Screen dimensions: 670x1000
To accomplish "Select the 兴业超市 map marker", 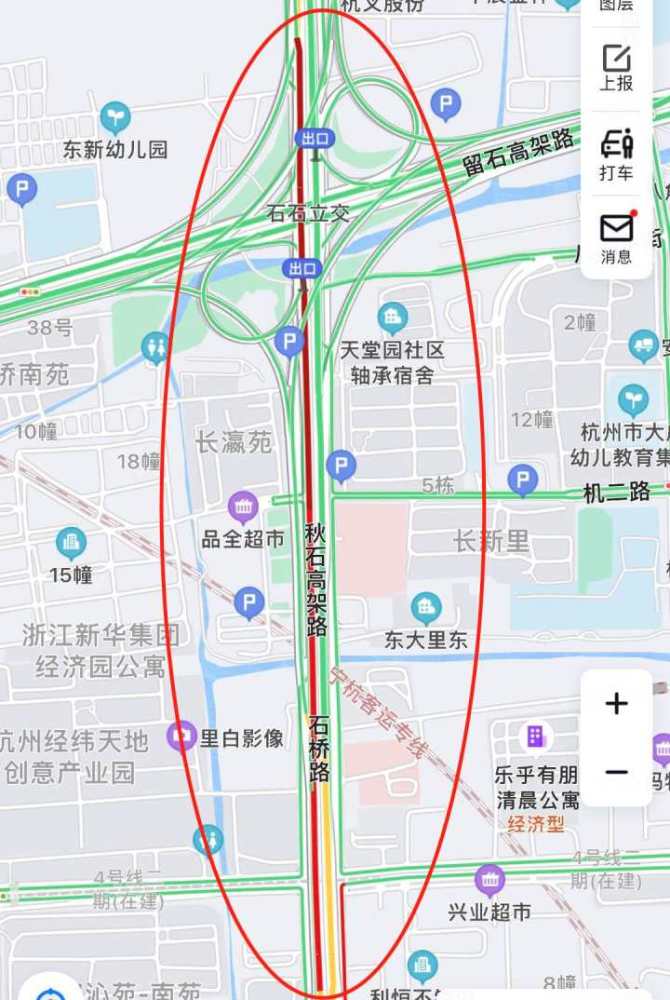I will click(489, 881).
